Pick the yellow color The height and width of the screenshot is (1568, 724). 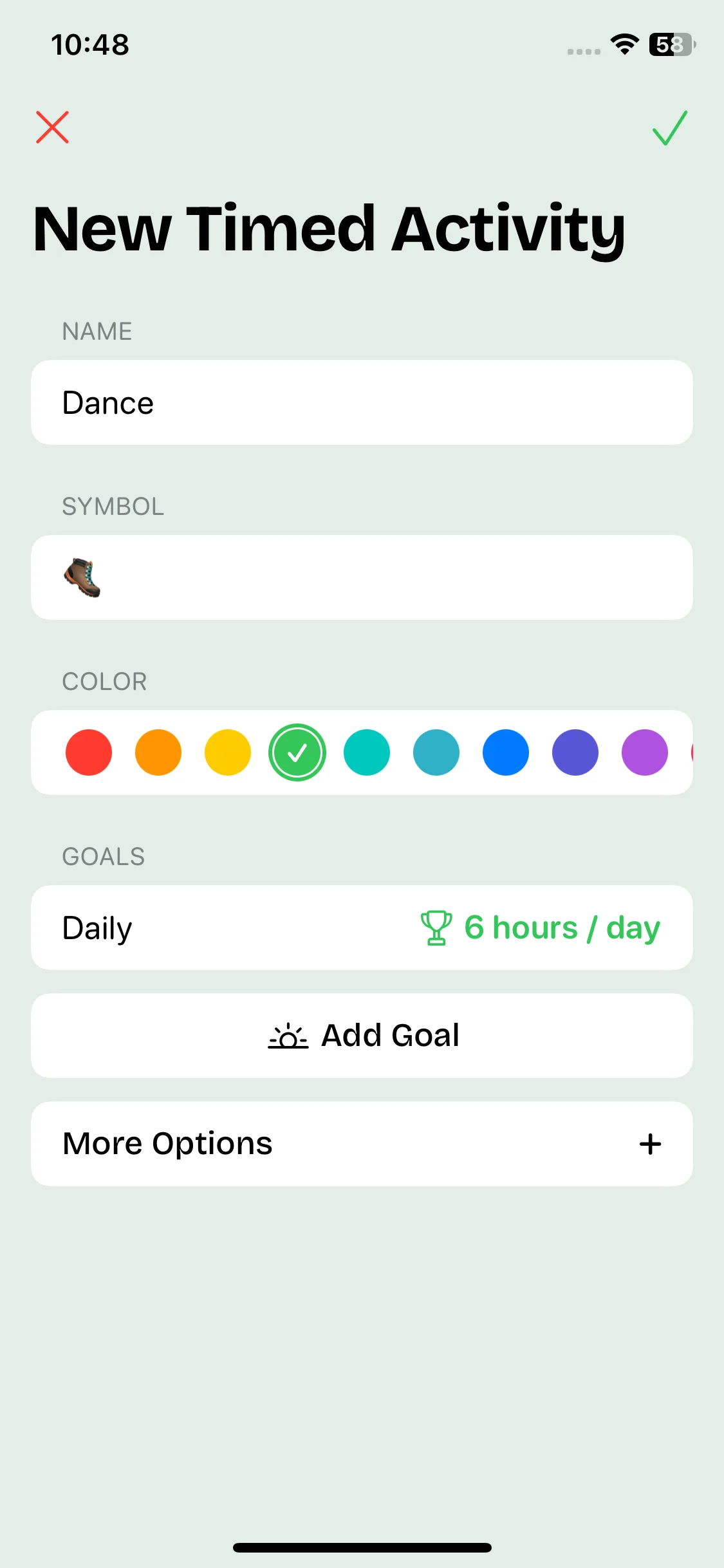tap(228, 752)
